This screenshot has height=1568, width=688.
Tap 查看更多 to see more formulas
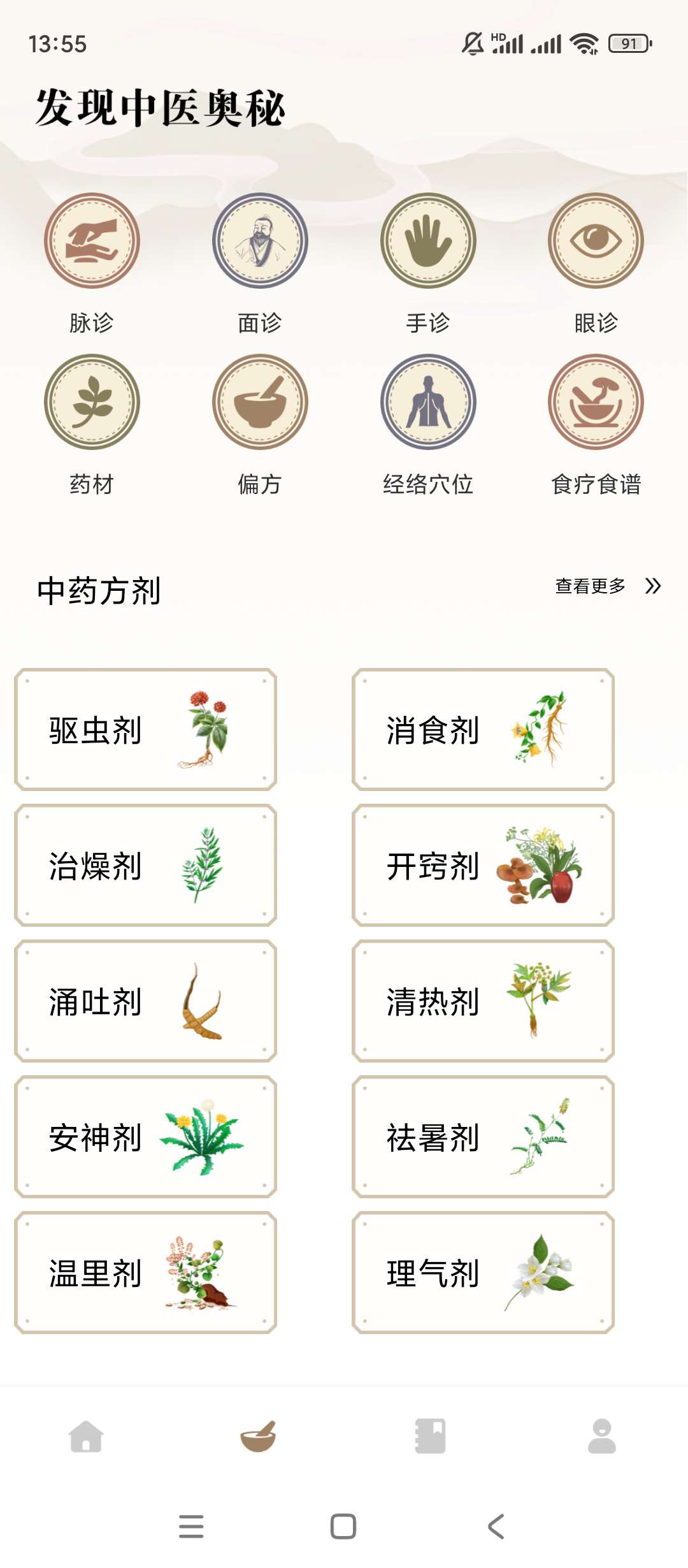tap(606, 586)
